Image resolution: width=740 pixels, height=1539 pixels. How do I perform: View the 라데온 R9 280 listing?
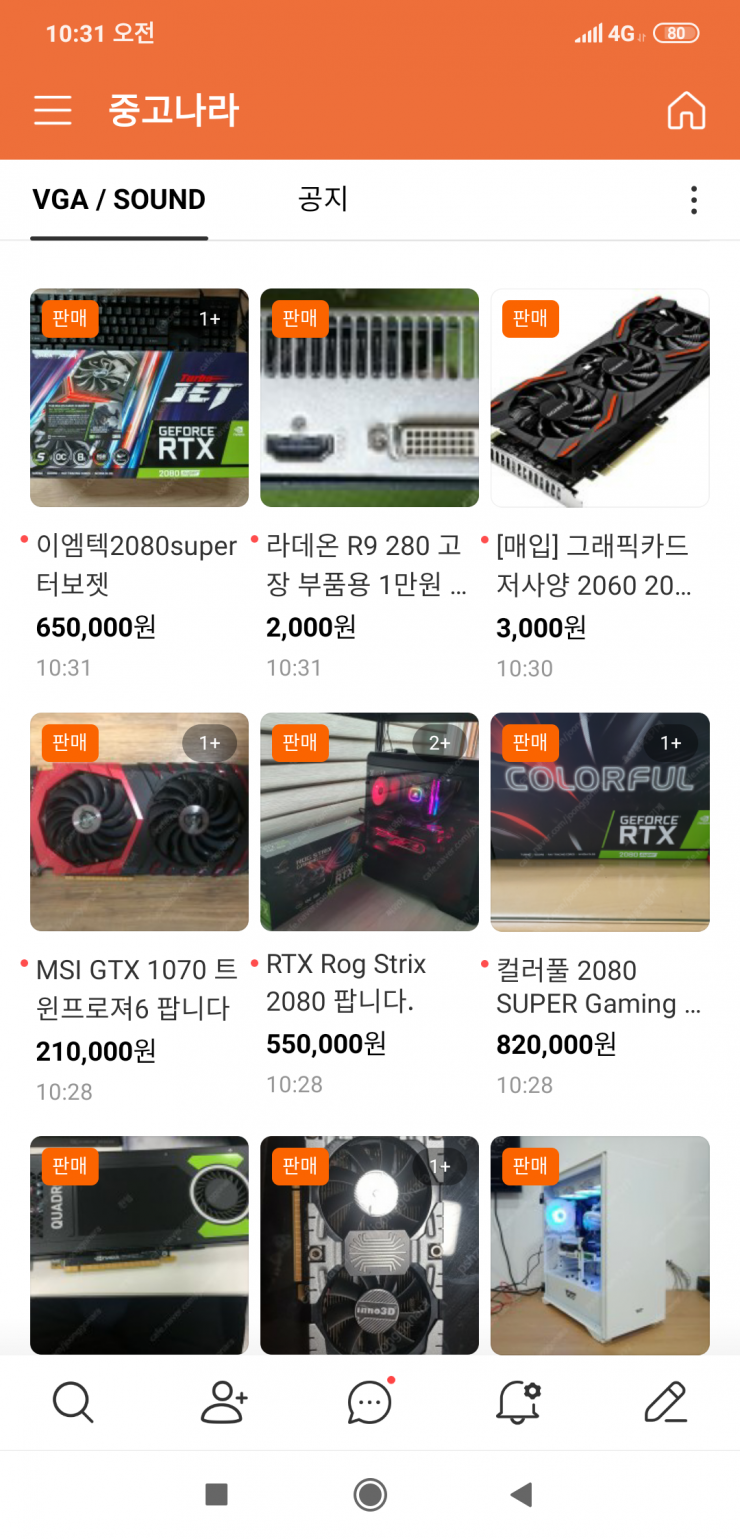tap(369, 398)
